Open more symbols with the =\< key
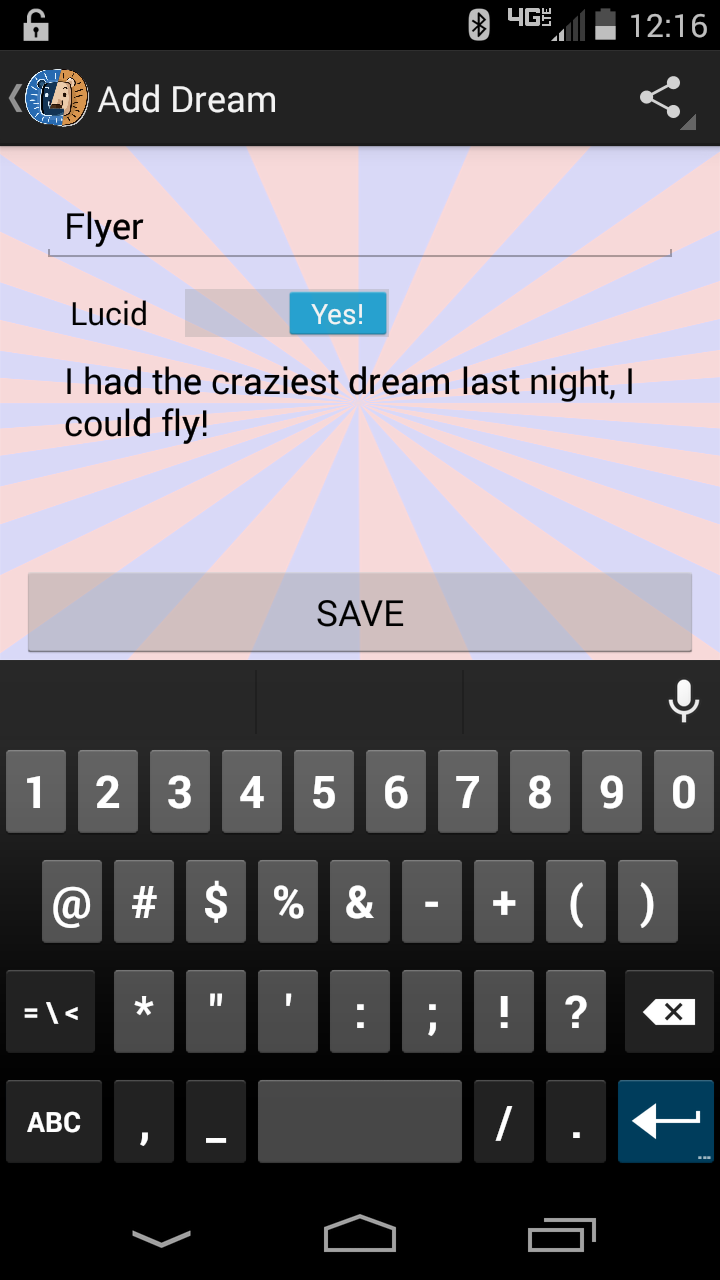The width and height of the screenshot is (720, 1280). (51, 1012)
